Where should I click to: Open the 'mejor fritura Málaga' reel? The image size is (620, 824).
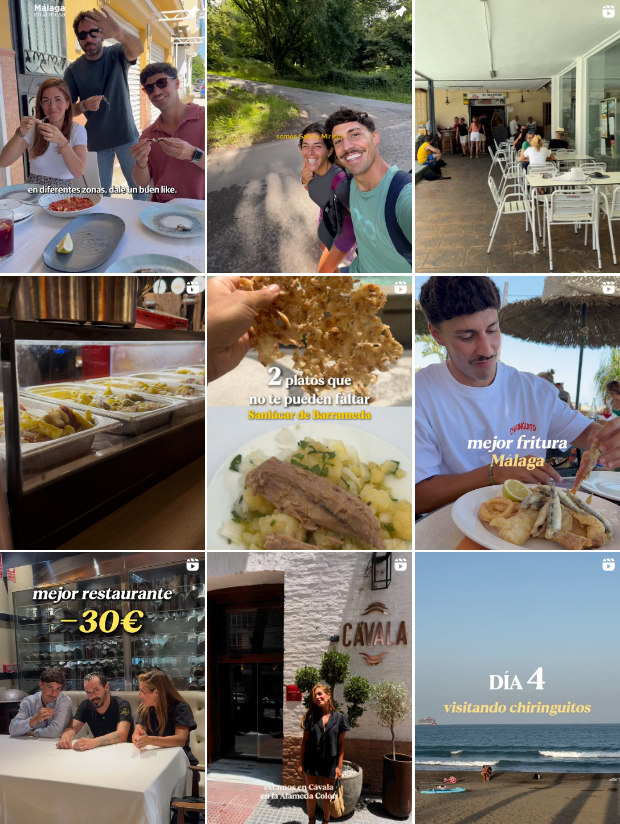[x=517, y=413]
